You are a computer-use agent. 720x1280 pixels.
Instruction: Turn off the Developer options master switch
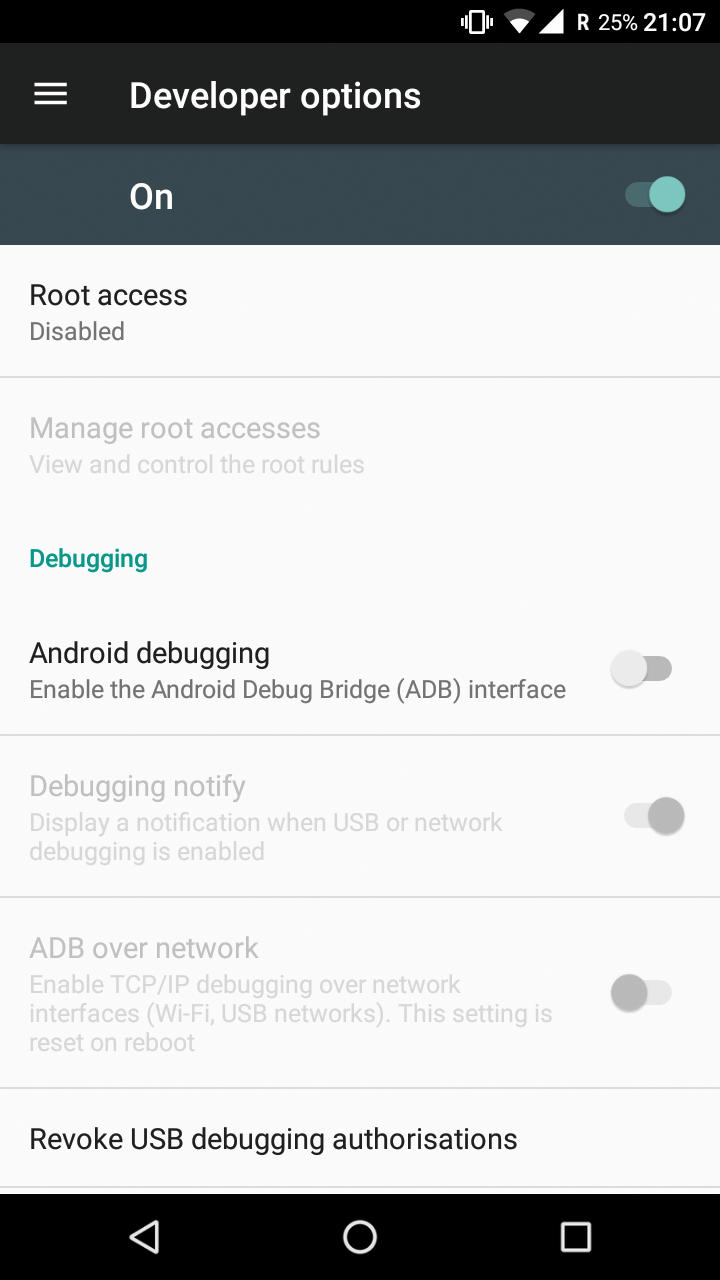click(x=655, y=195)
